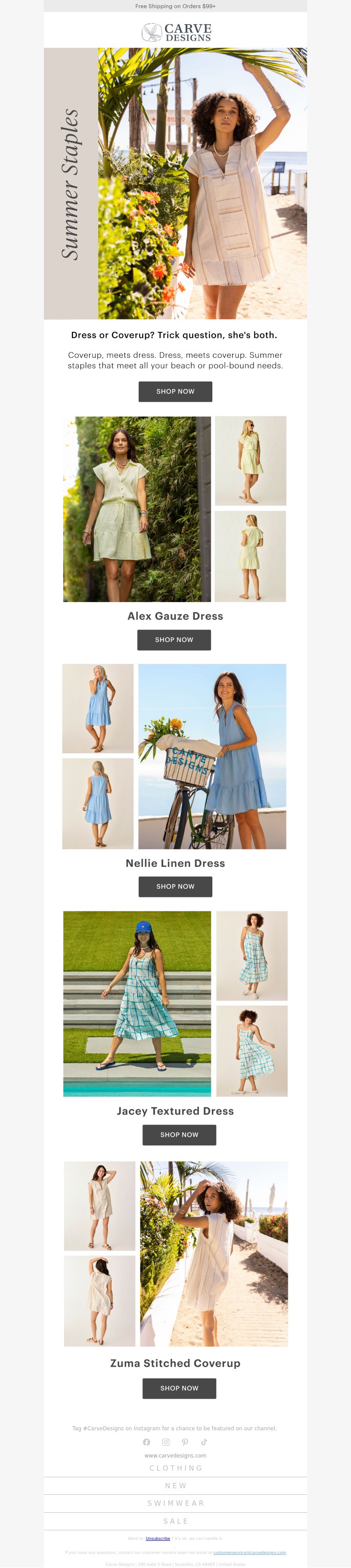The width and height of the screenshot is (351, 1568).
Task: Visit the Pinterest page
Action: tap(185, 1442)
